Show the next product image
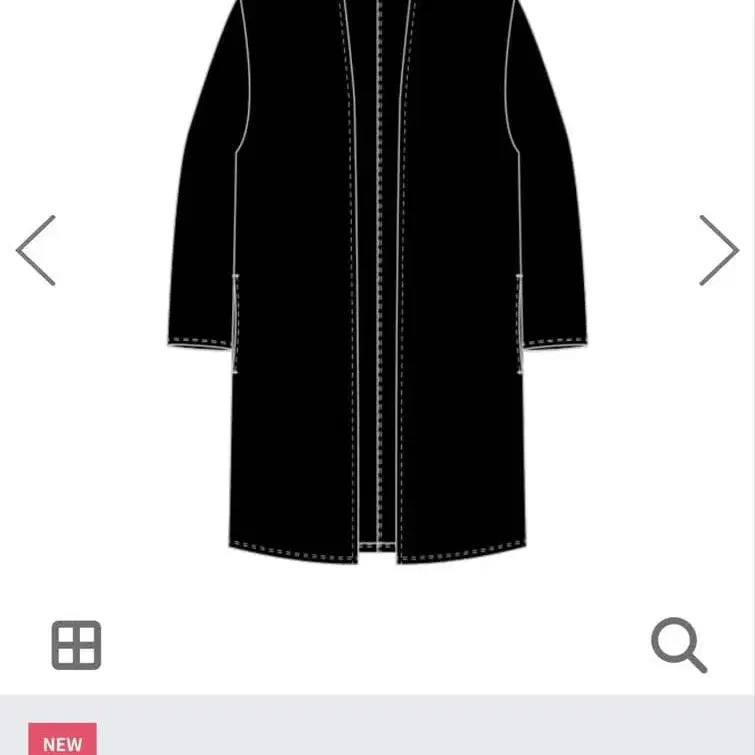 (x=718, y=250)
